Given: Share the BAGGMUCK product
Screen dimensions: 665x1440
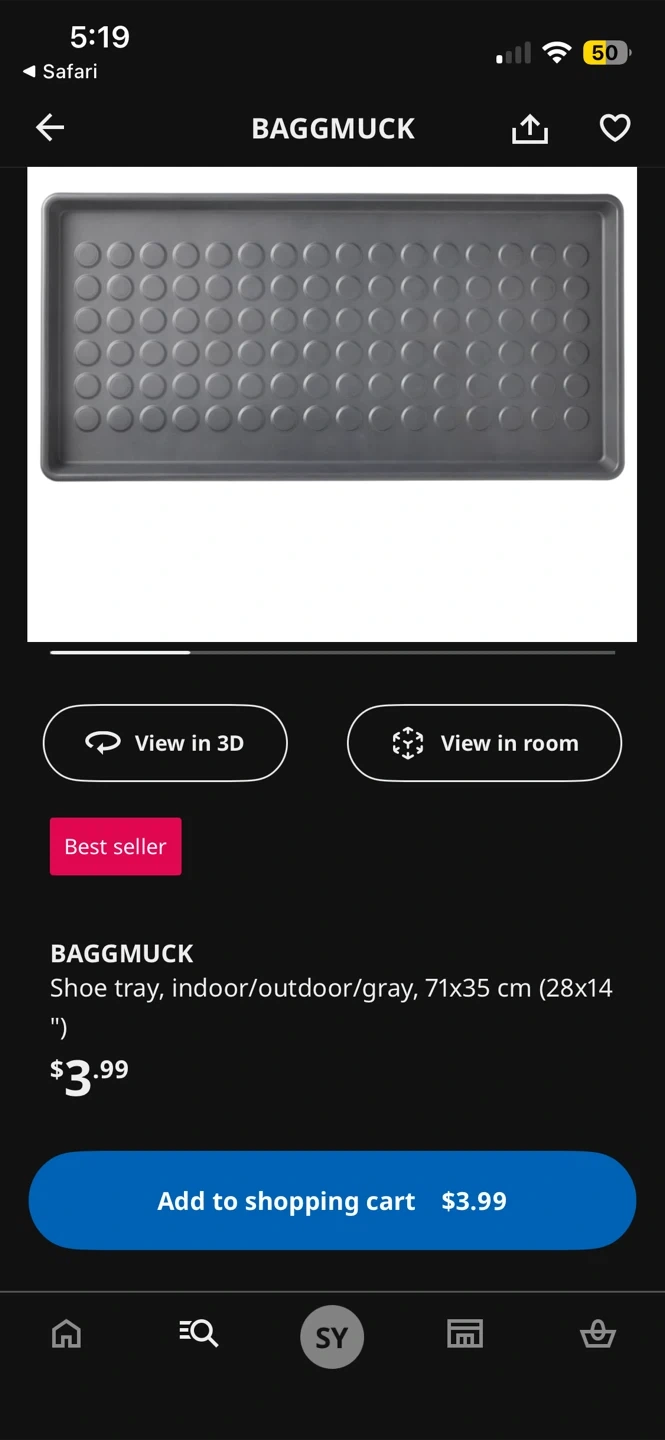Looking at the screenshot, I should 530,128.
